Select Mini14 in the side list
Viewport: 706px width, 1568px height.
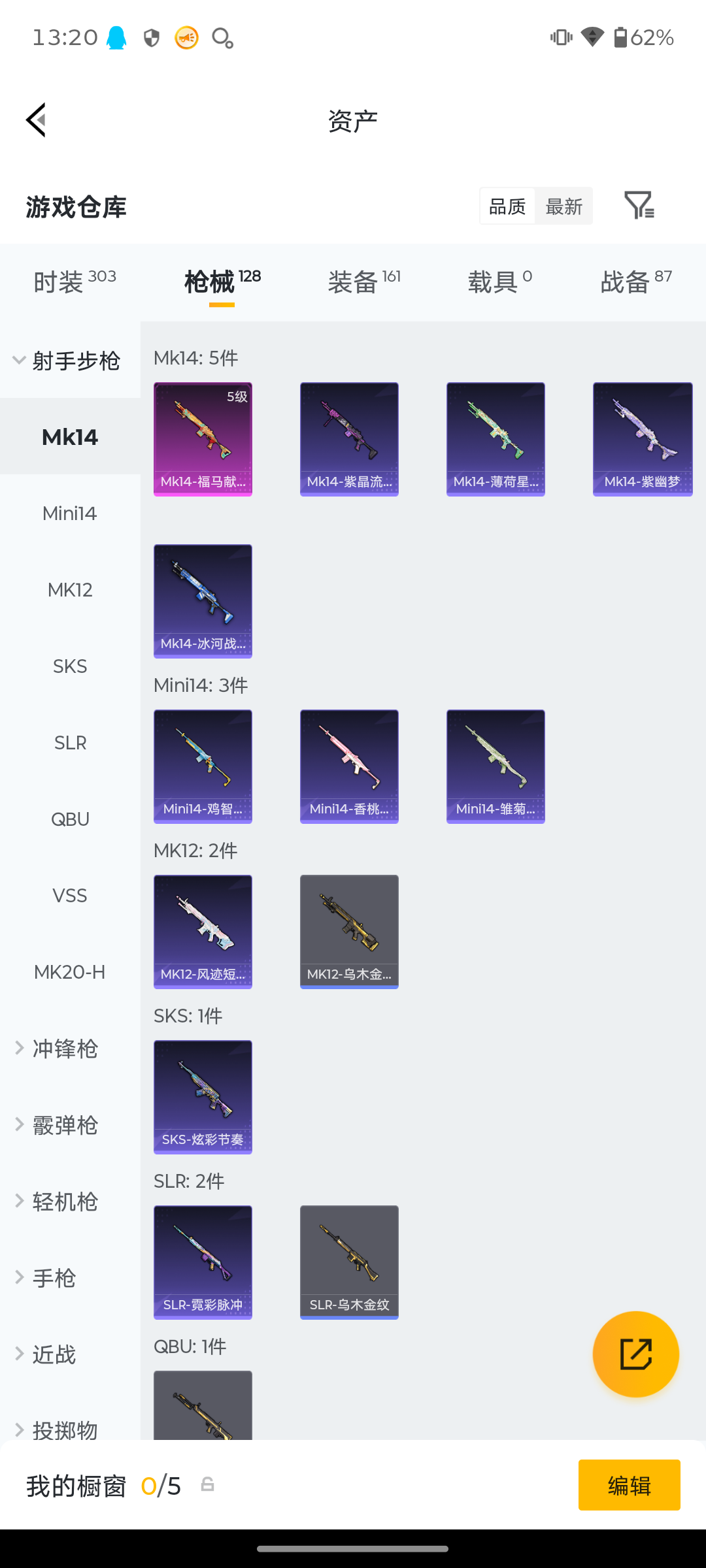70,514
